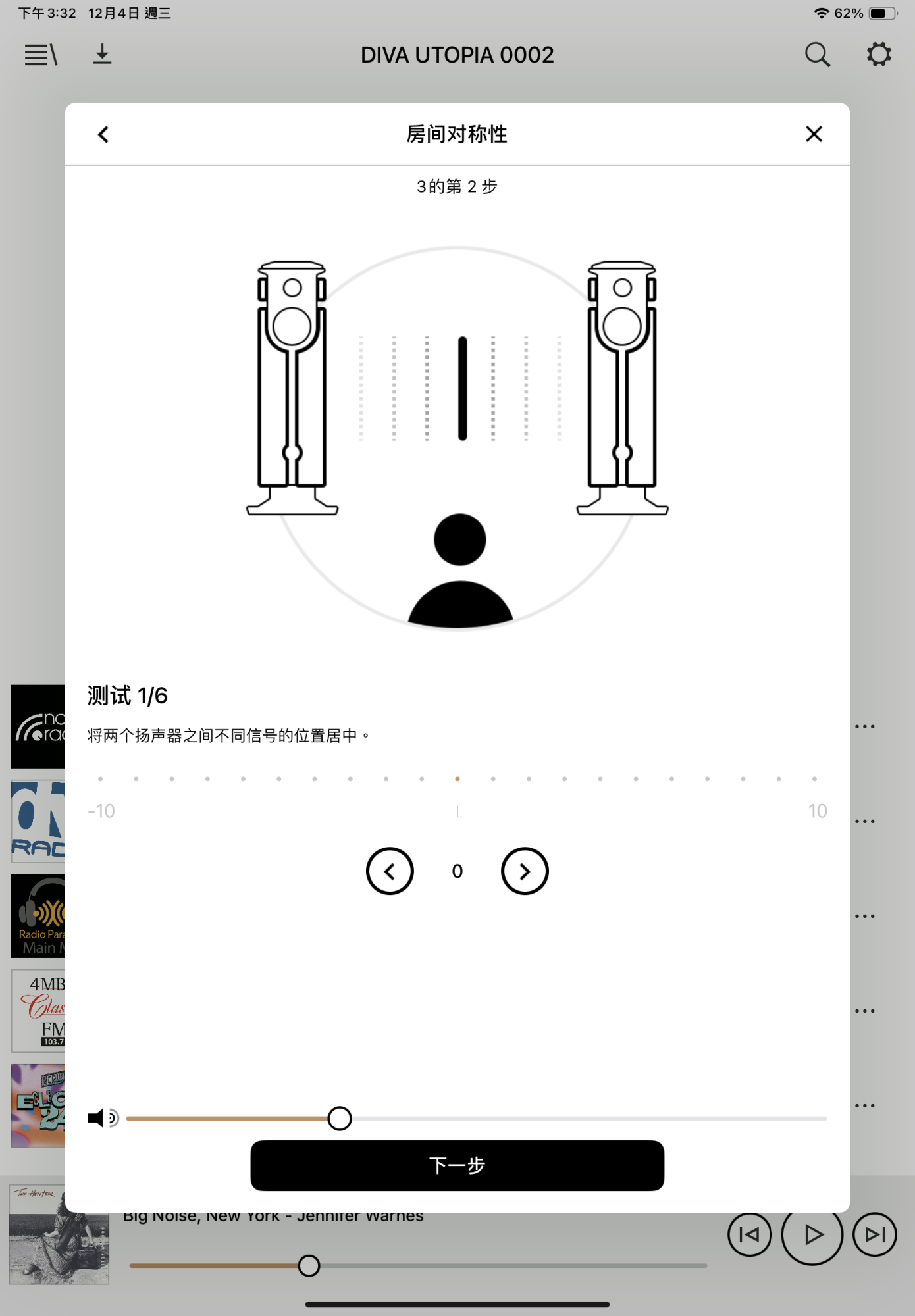Tap 下一步 to continue
Screen dimensions: 915x1316
[457, 1165]
